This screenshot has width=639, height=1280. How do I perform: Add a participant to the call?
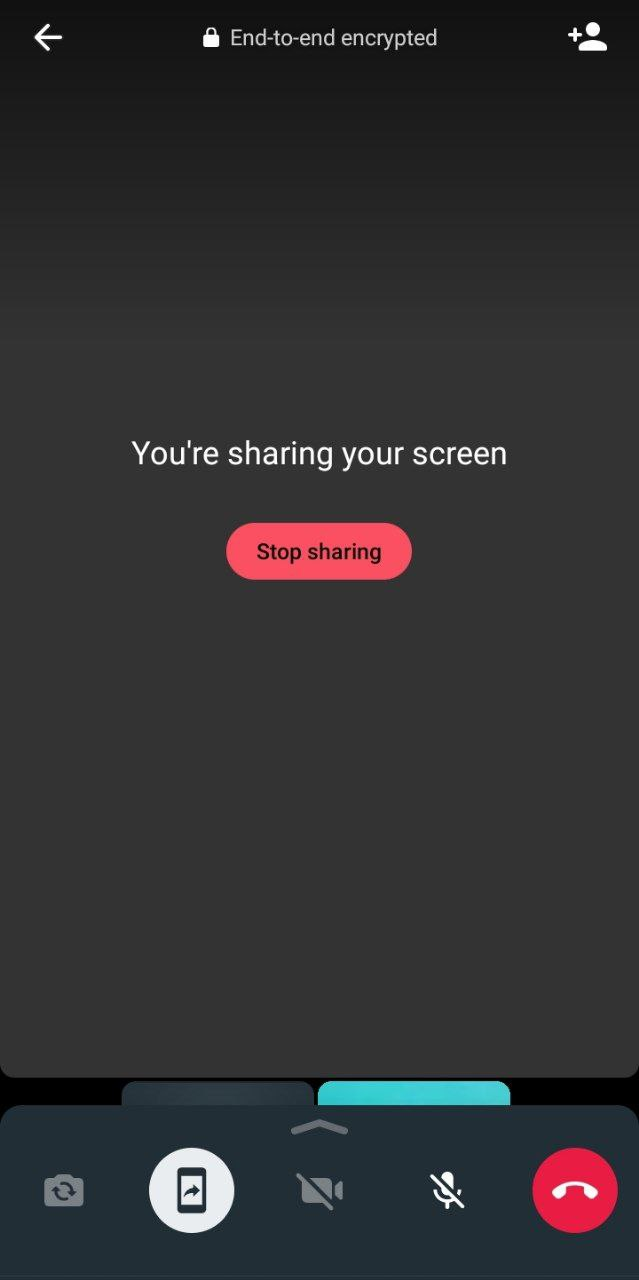coord(587,38)
